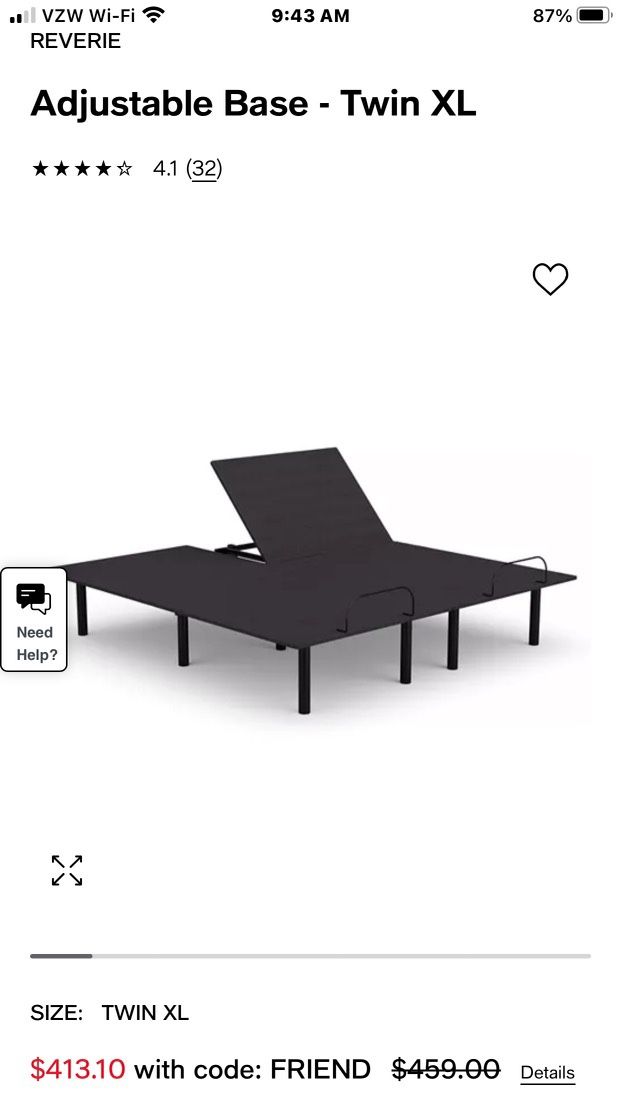Expand the product image to fullscreen
Screen dimensions: 621x1104
pos(67,870)
